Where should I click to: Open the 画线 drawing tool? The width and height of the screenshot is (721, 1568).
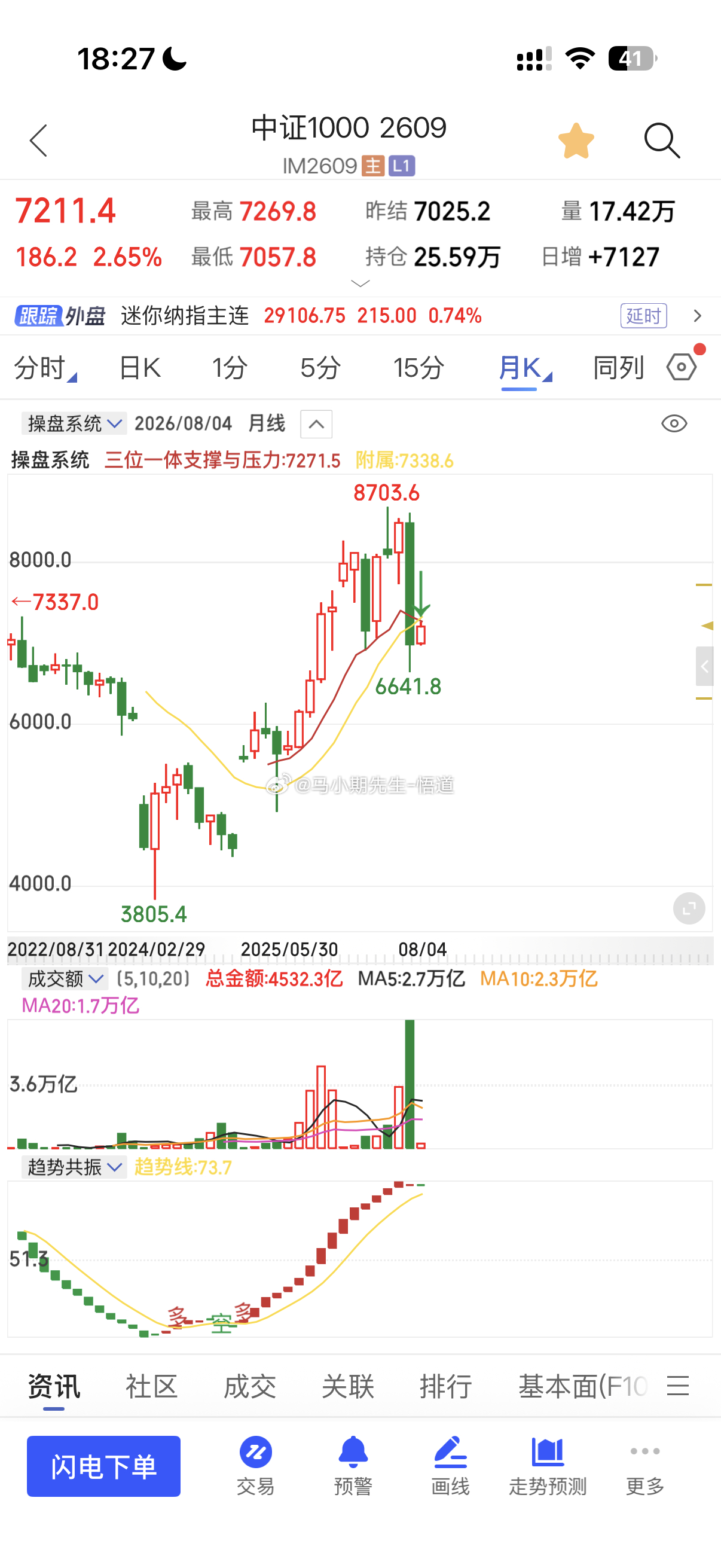[x=450, y=1466]
